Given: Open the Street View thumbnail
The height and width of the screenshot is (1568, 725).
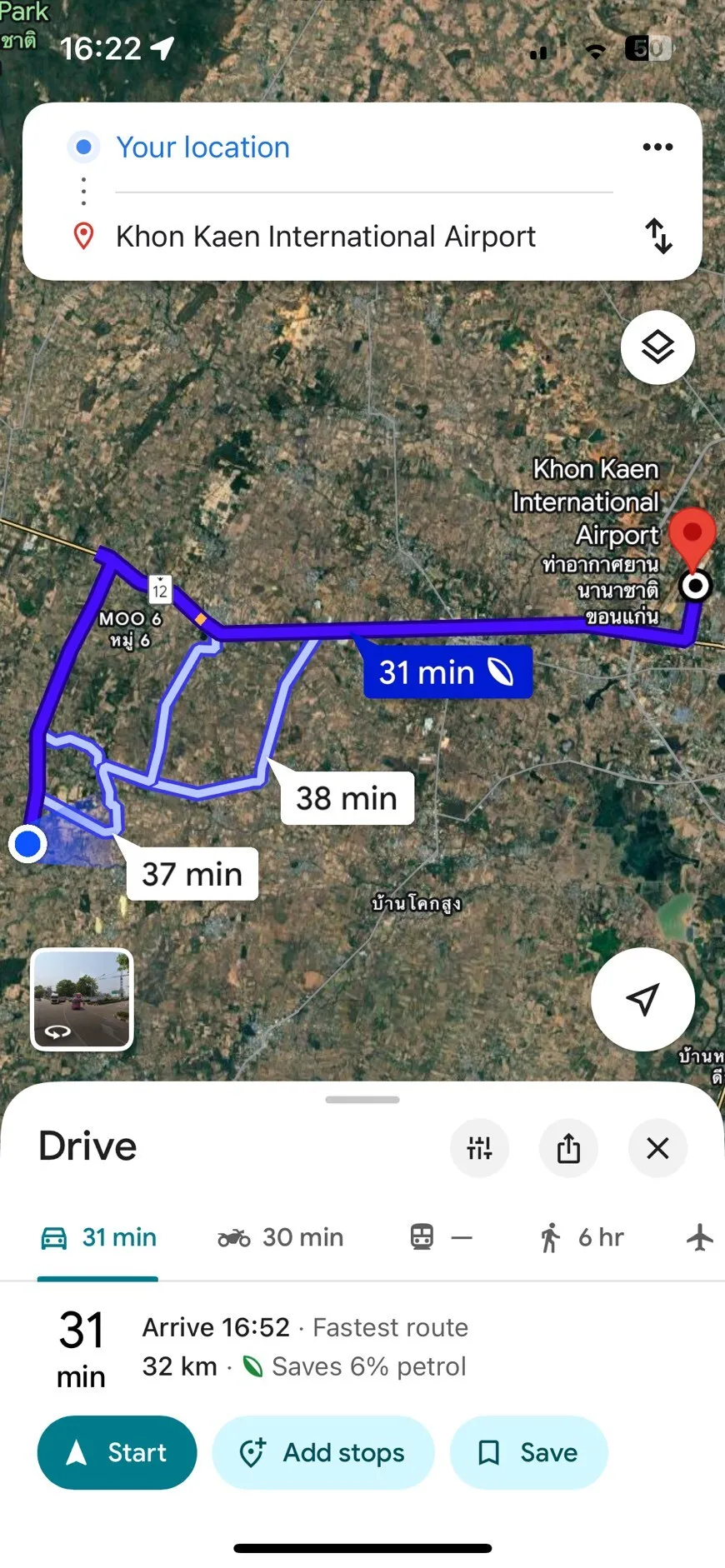Looking at the screenshot, I should click(82, 999).
